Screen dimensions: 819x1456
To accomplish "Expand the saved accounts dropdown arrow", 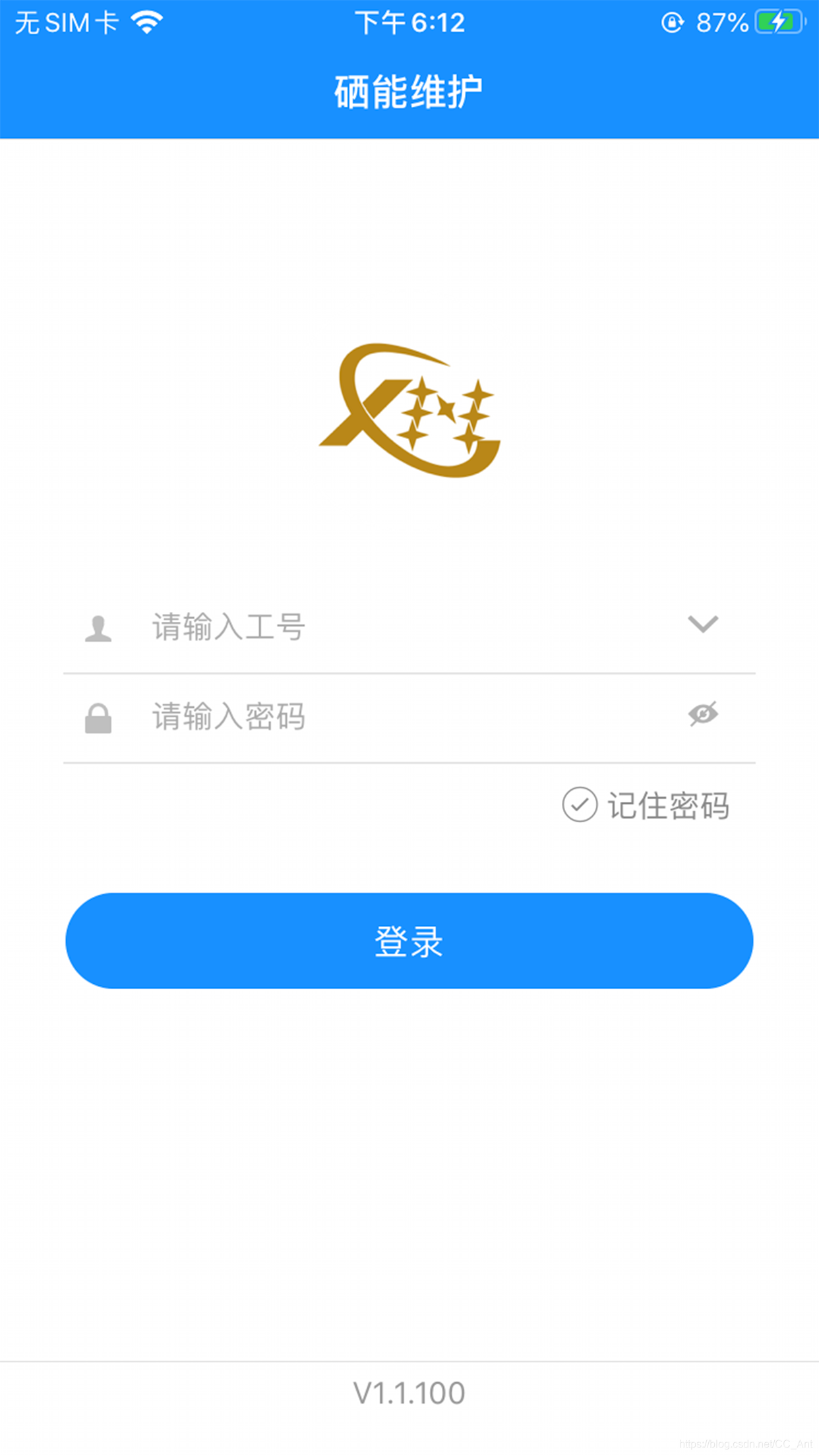I will (703, 624).
